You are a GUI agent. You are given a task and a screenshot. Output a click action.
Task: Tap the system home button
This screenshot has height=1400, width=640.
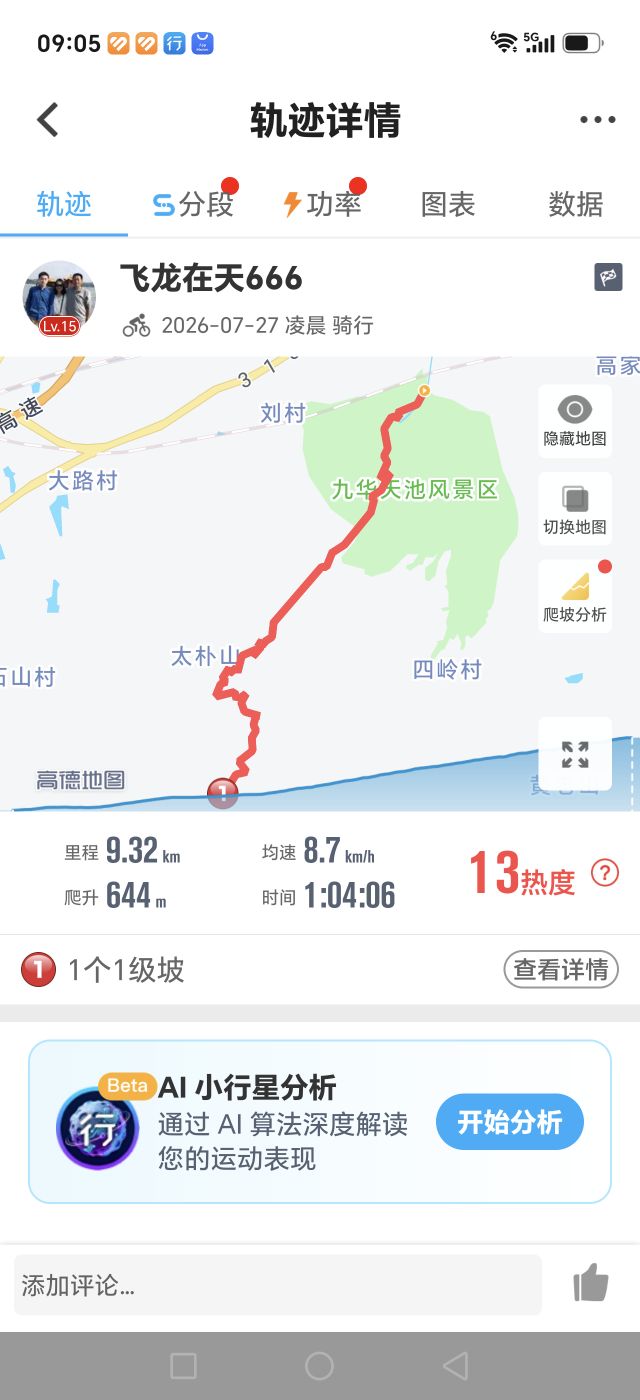[319, 1365]
